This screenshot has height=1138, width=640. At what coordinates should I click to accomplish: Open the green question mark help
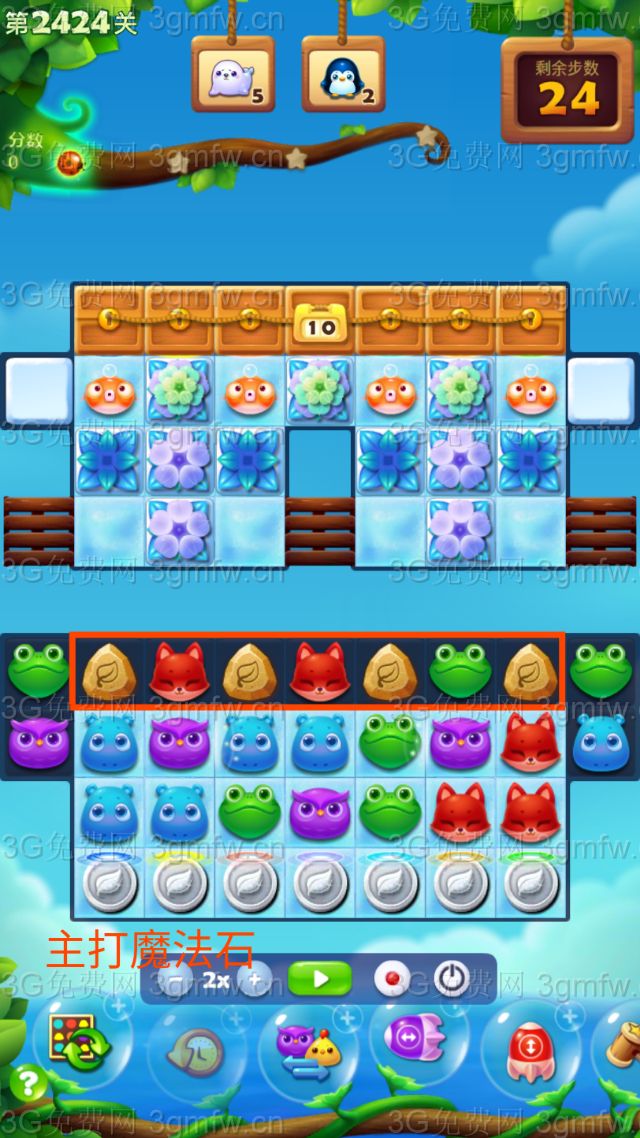click(29, 1083)
